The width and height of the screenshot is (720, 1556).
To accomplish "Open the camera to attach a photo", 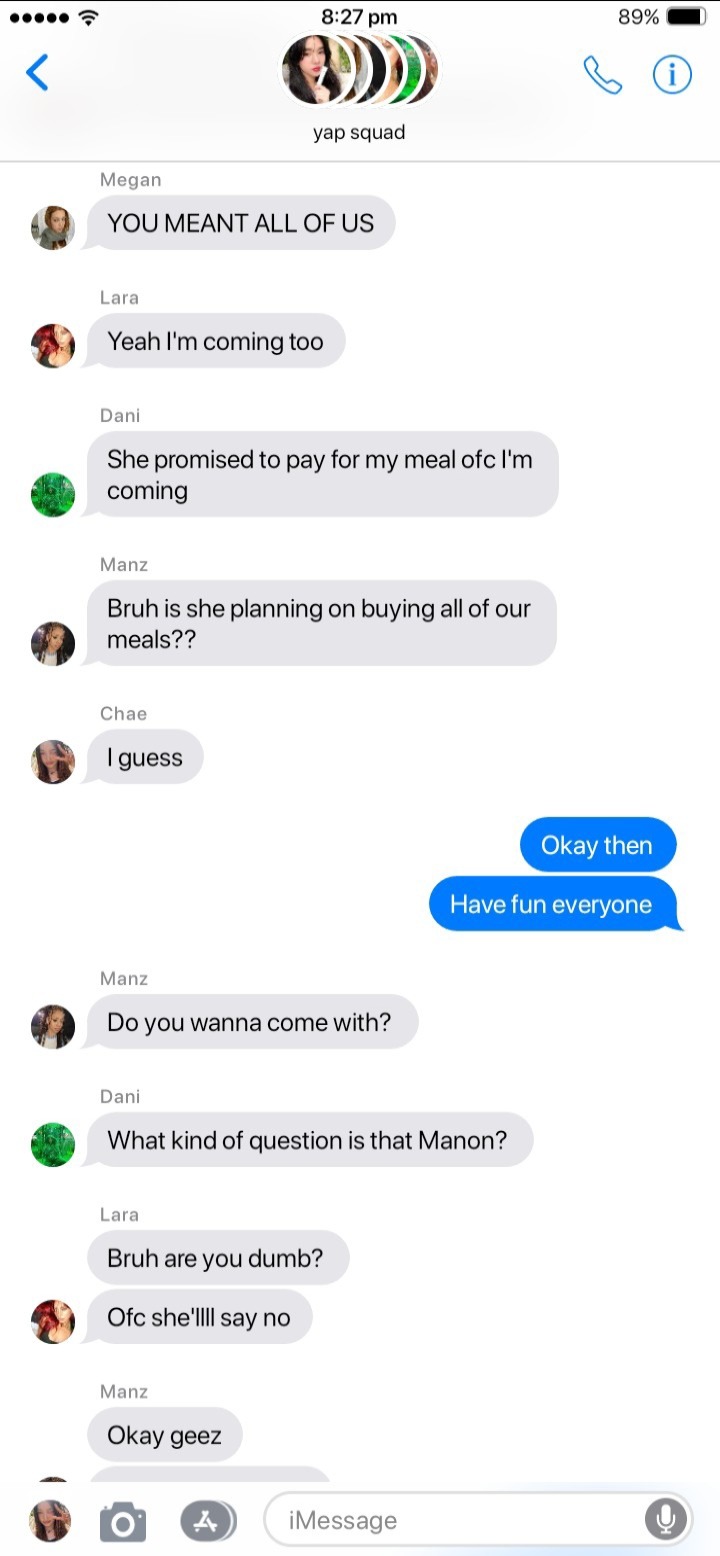I will click(123, 1522).
